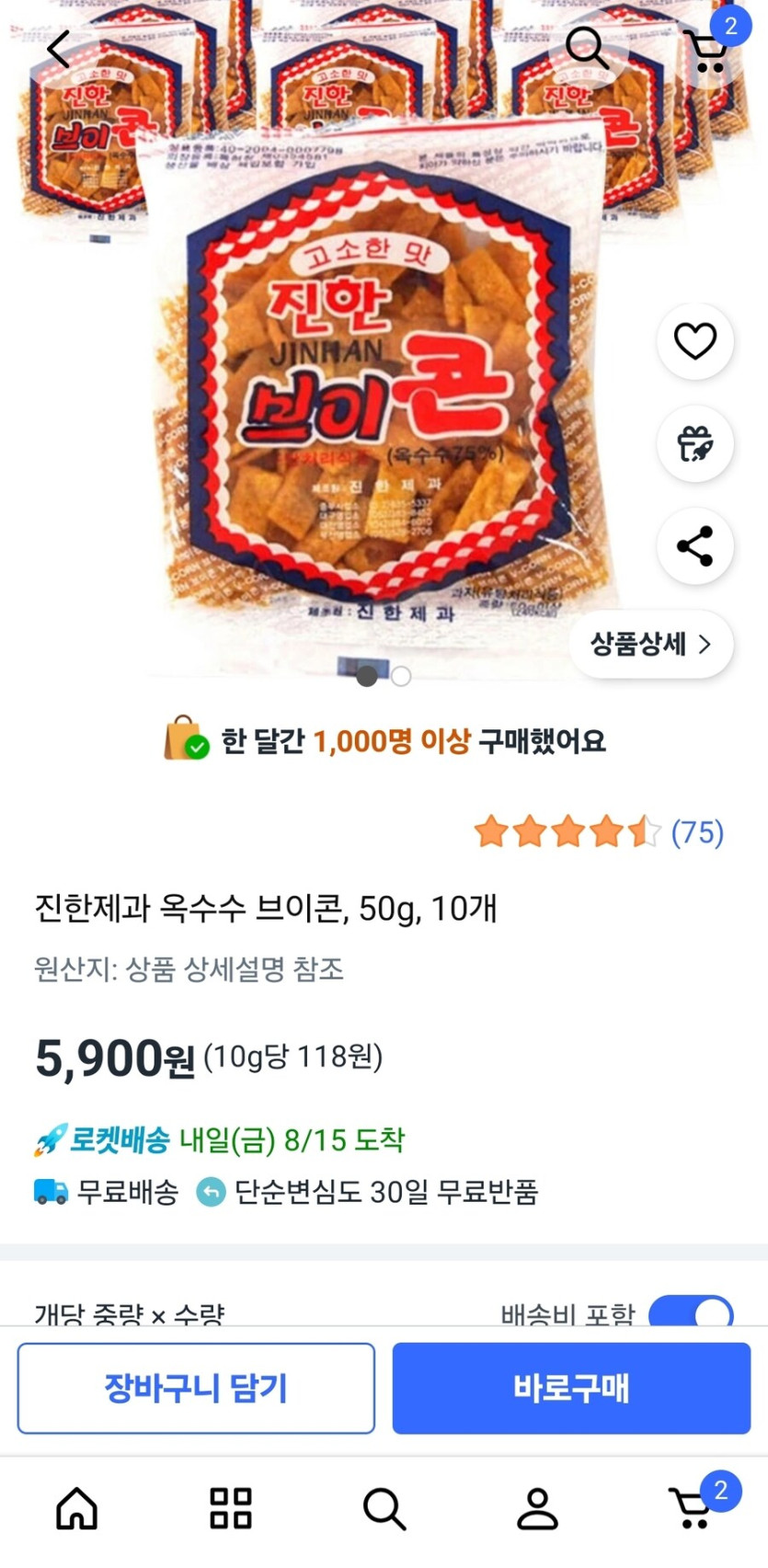Go to home via bottom navigation

tap(76, 1507)
